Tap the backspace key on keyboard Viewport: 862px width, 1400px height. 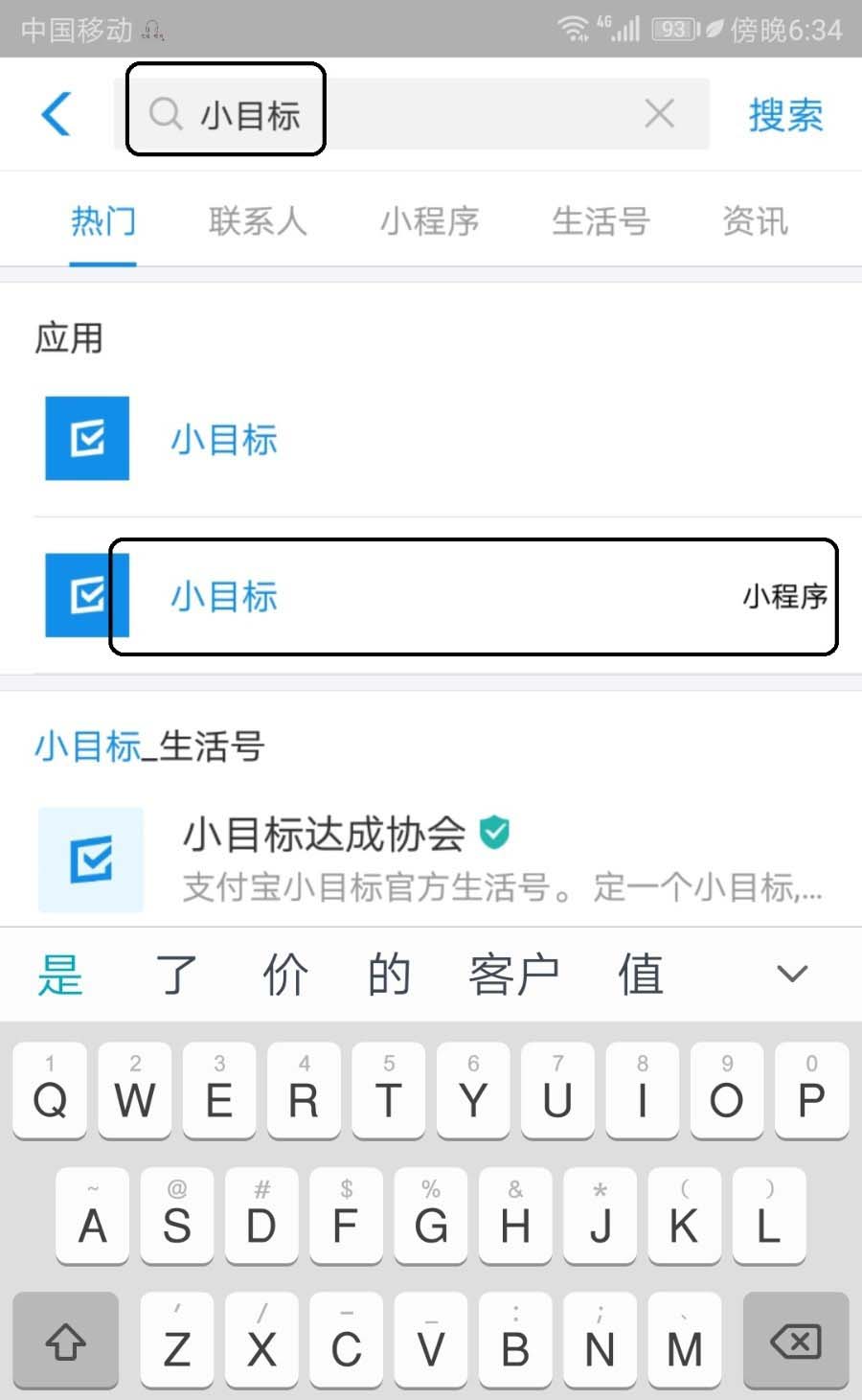point(795,1342)
